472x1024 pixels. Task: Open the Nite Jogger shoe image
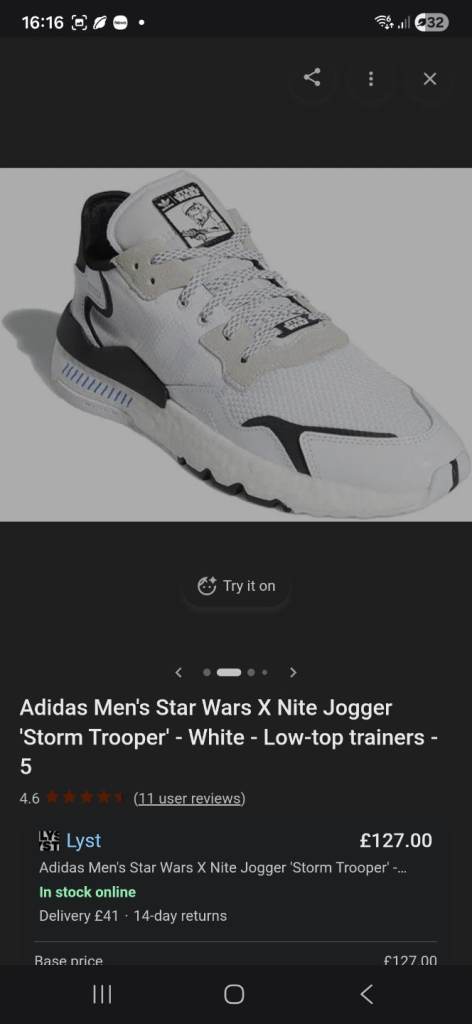tap(236, 345)
